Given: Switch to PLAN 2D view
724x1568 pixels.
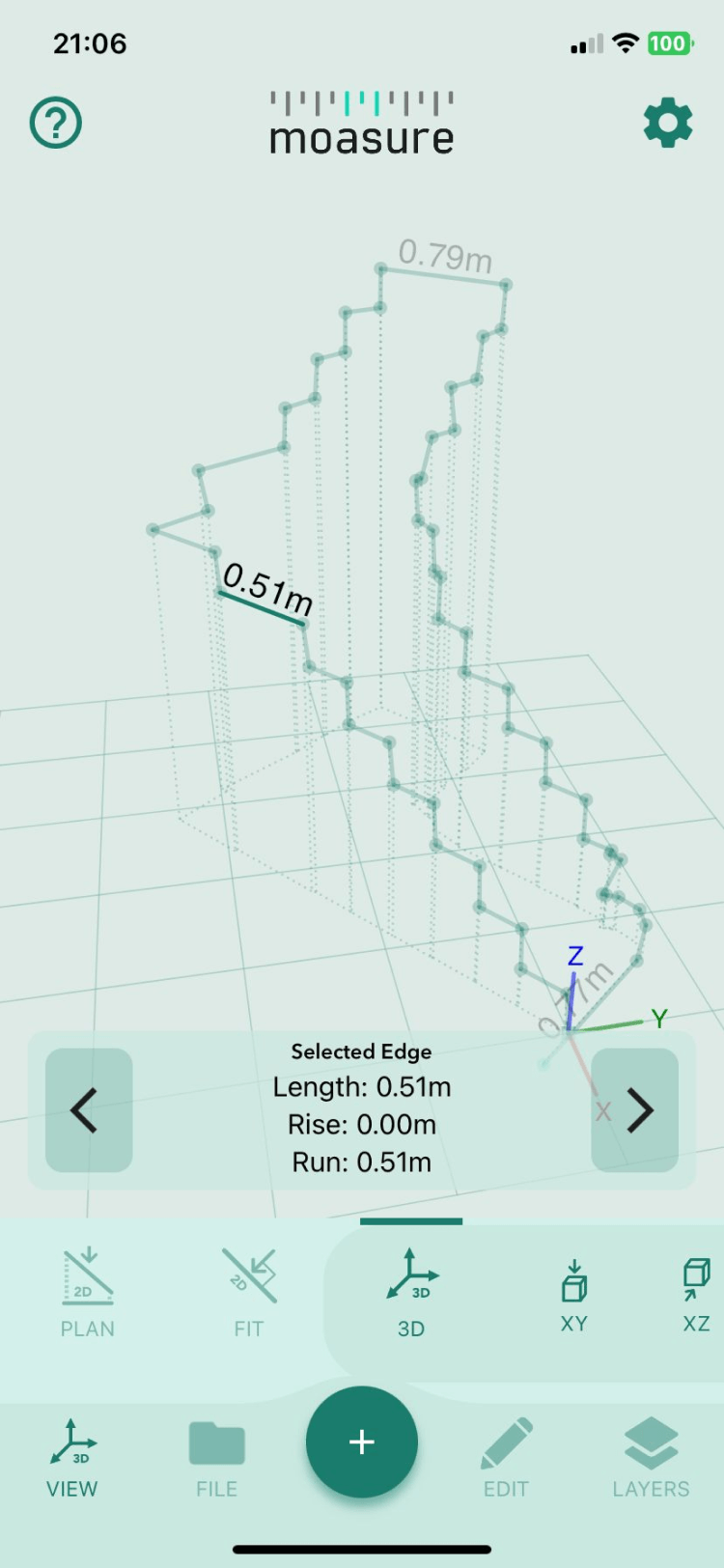Looking at the screenshot, I should 88,1293.
